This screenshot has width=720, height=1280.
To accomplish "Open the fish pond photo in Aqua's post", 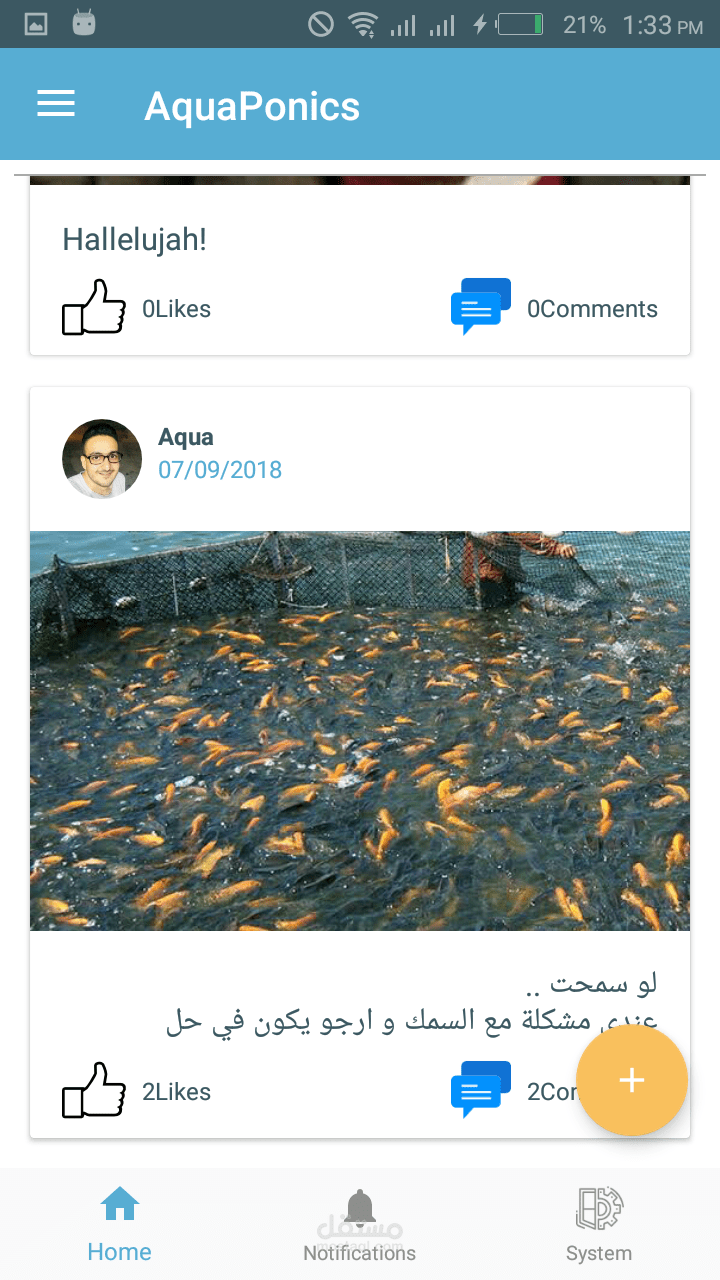I will click(360, 730).
